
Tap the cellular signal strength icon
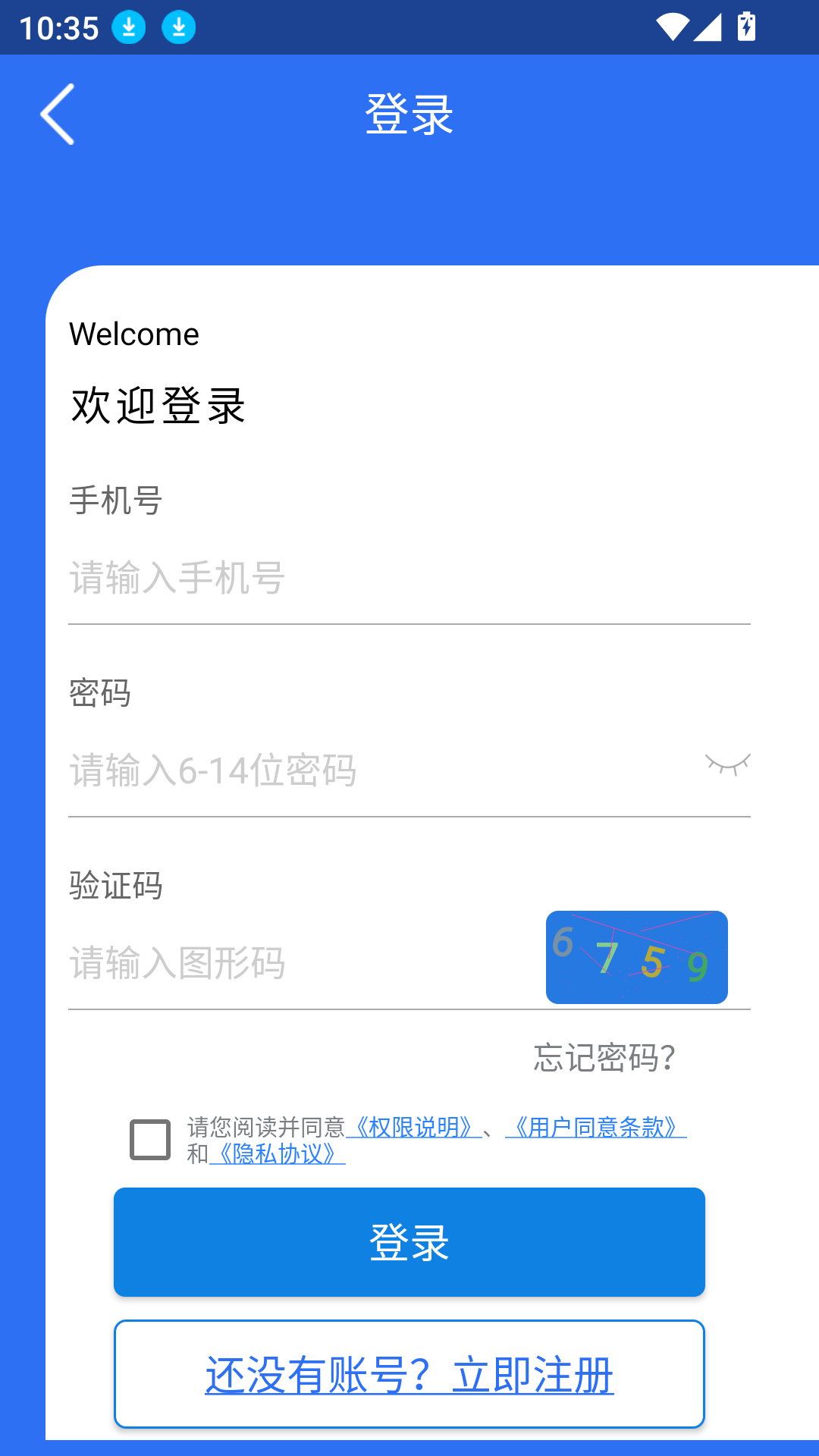coord(708,27)
